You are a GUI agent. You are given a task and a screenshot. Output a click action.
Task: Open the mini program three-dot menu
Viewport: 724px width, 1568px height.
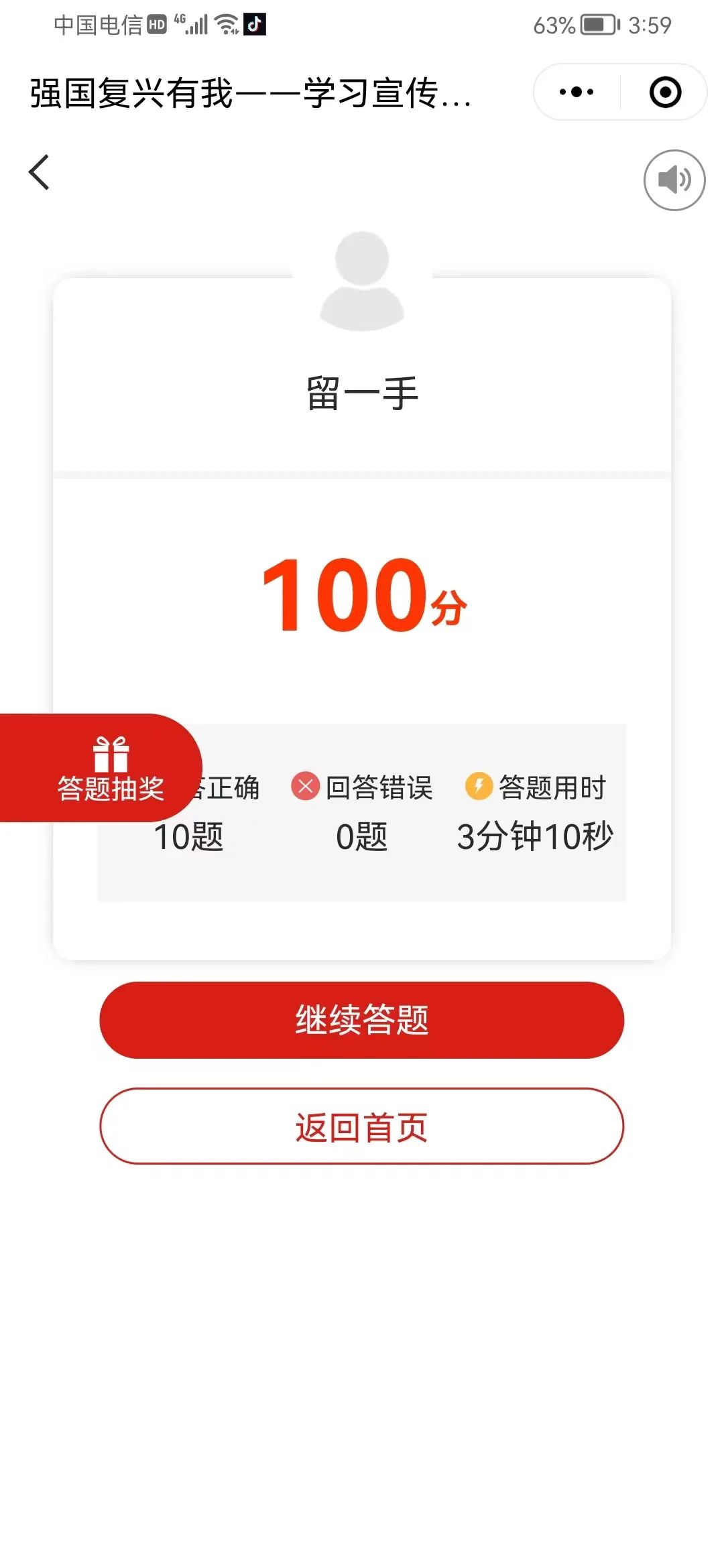(x=577, y=92)
